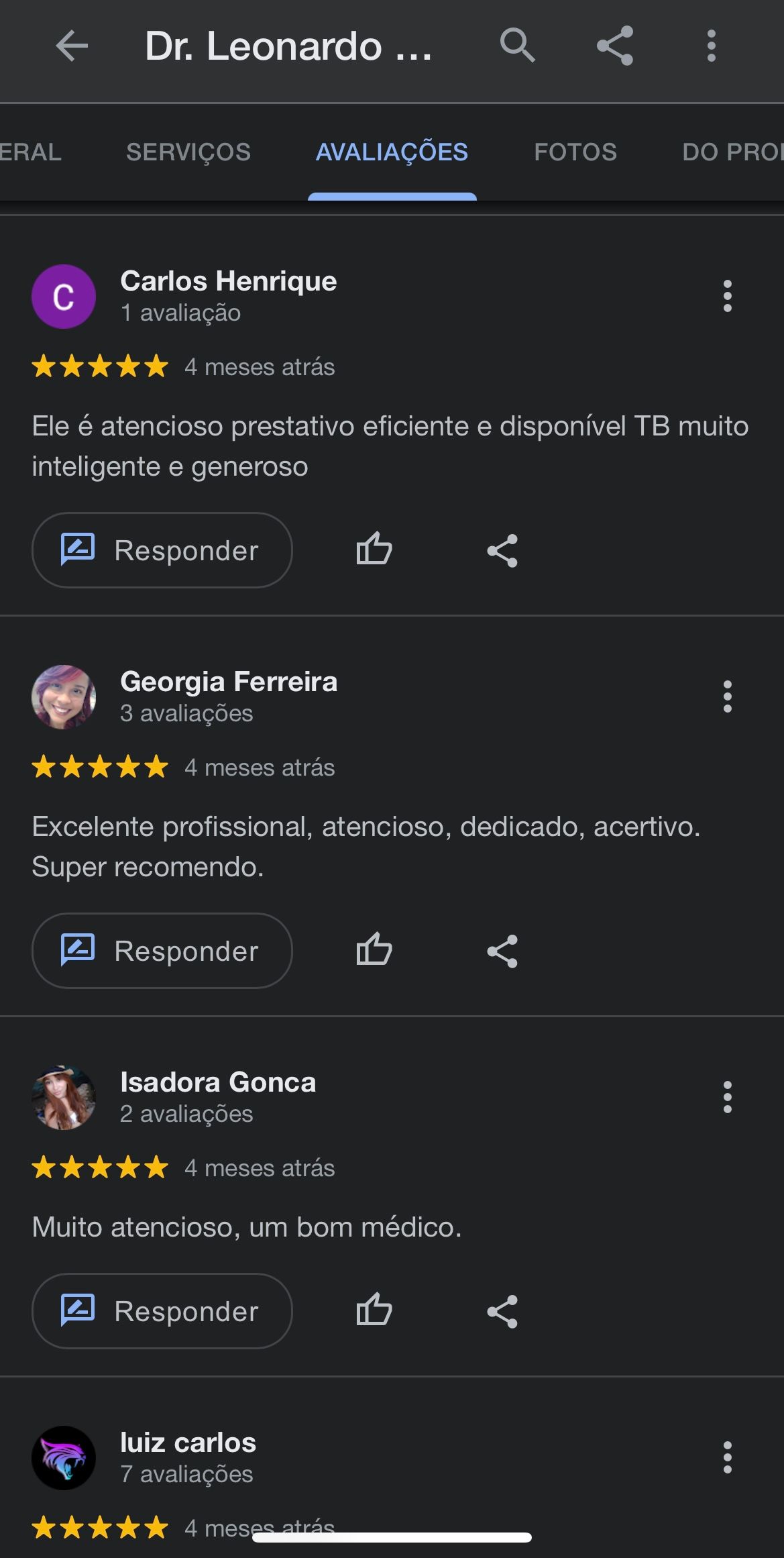This screenshot has height=1558, width=784.
Task: Open the overflow menu on Carlos Henrique's review
Action: pos(727,295)
